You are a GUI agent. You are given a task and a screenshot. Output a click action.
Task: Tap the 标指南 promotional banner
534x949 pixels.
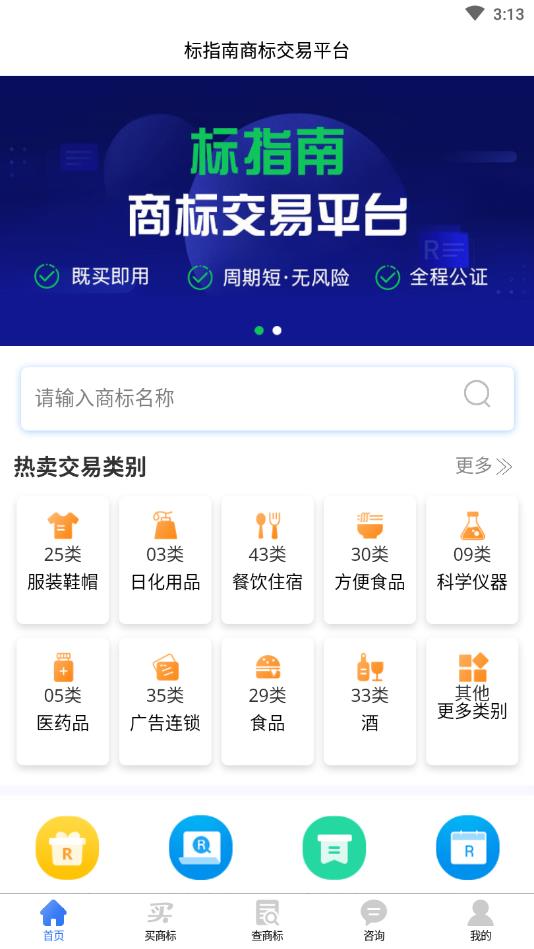(x=267, y=211)
